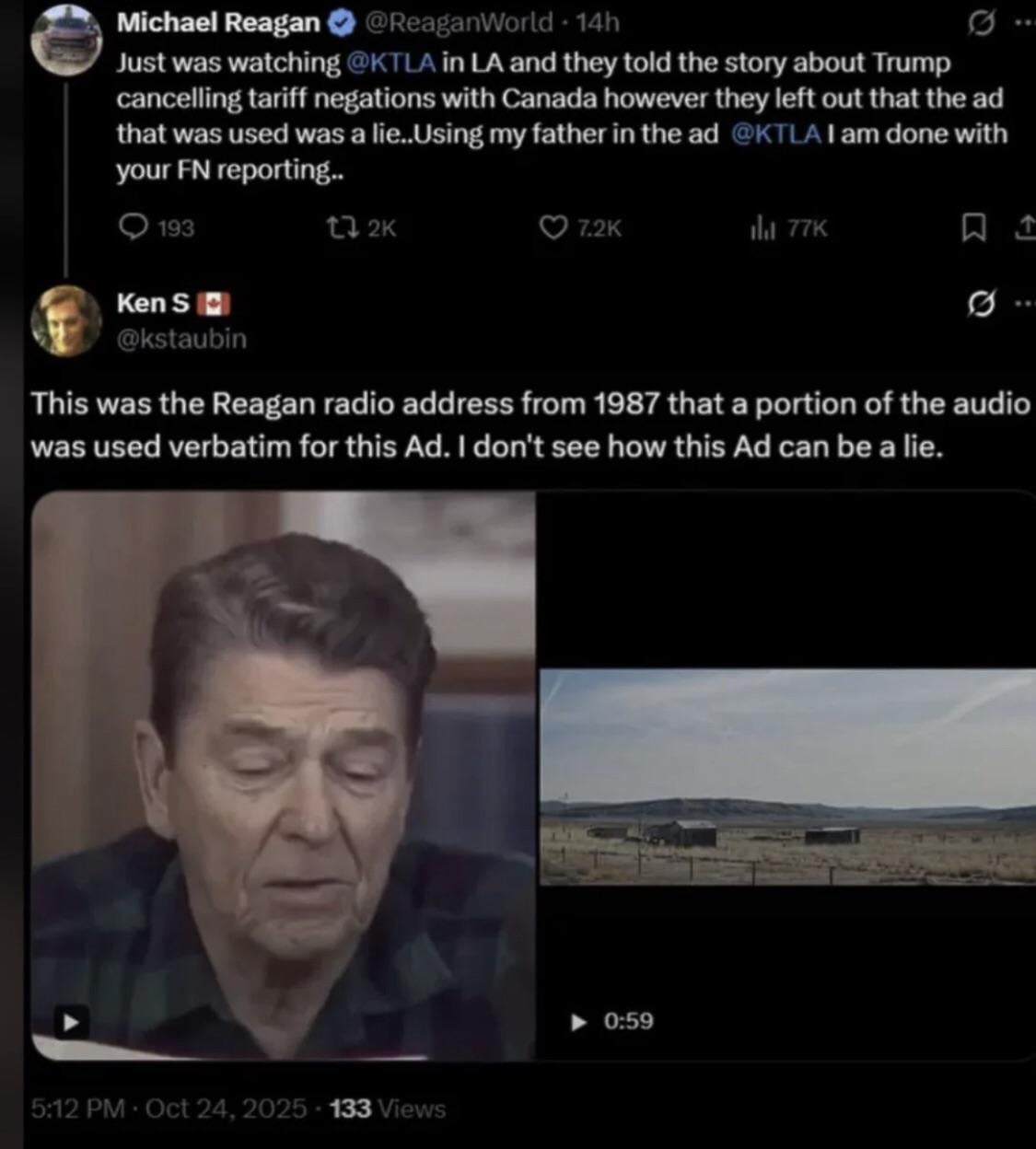
Task: Open the @kstaubin handle
Action: click(181, 339)
